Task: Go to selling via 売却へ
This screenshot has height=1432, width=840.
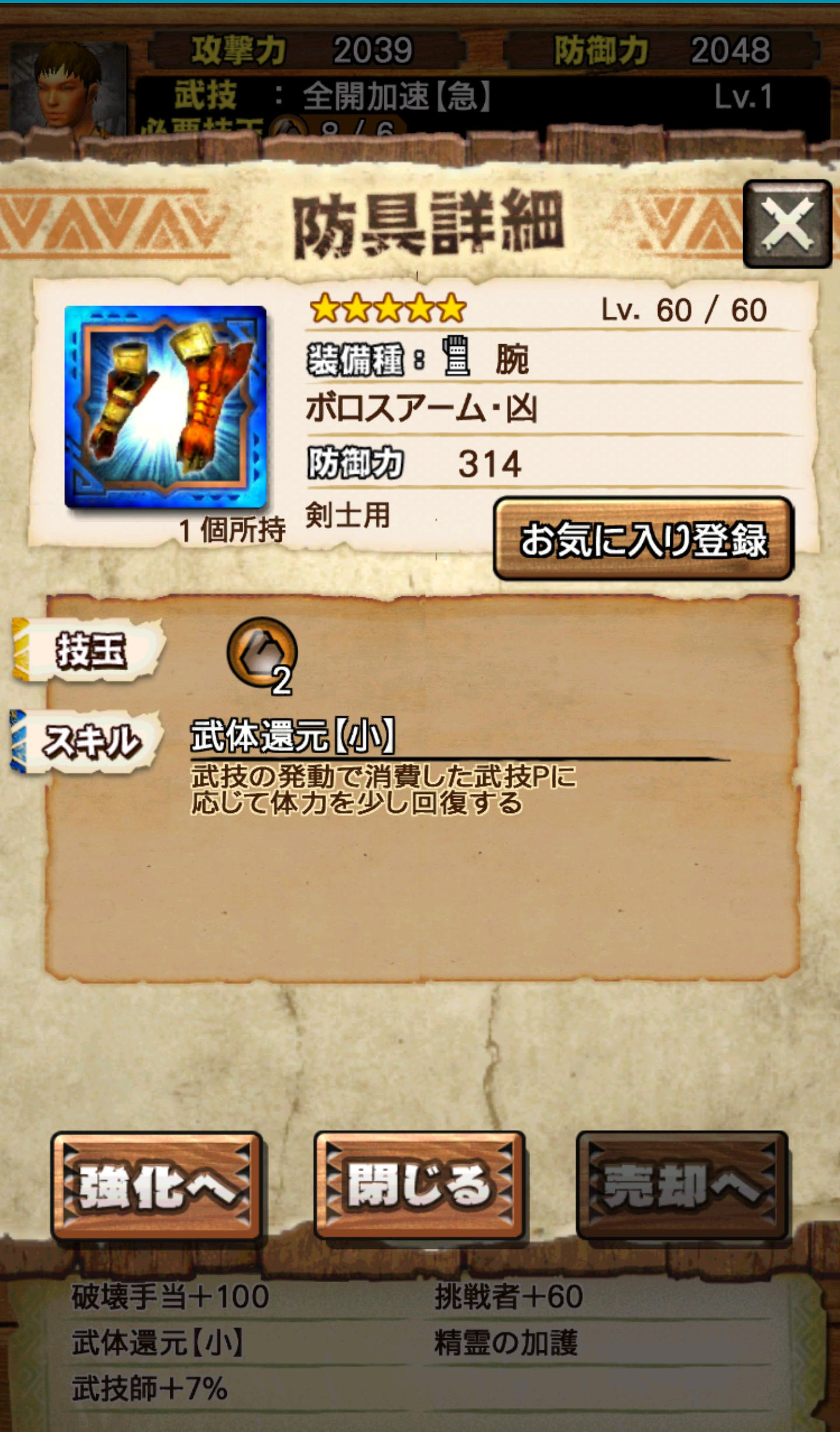Action: 681,1186
